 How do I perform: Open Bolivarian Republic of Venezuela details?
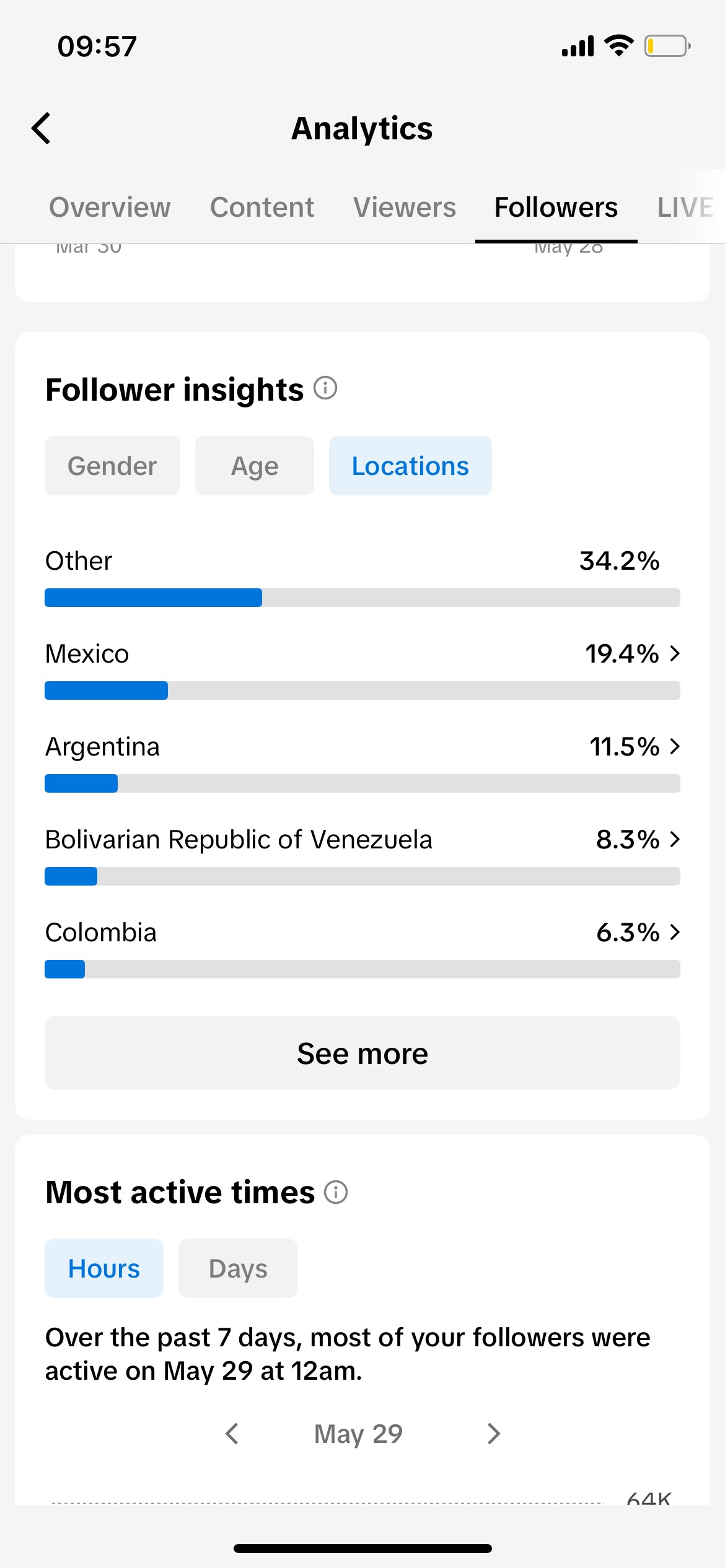pos(362,855)
